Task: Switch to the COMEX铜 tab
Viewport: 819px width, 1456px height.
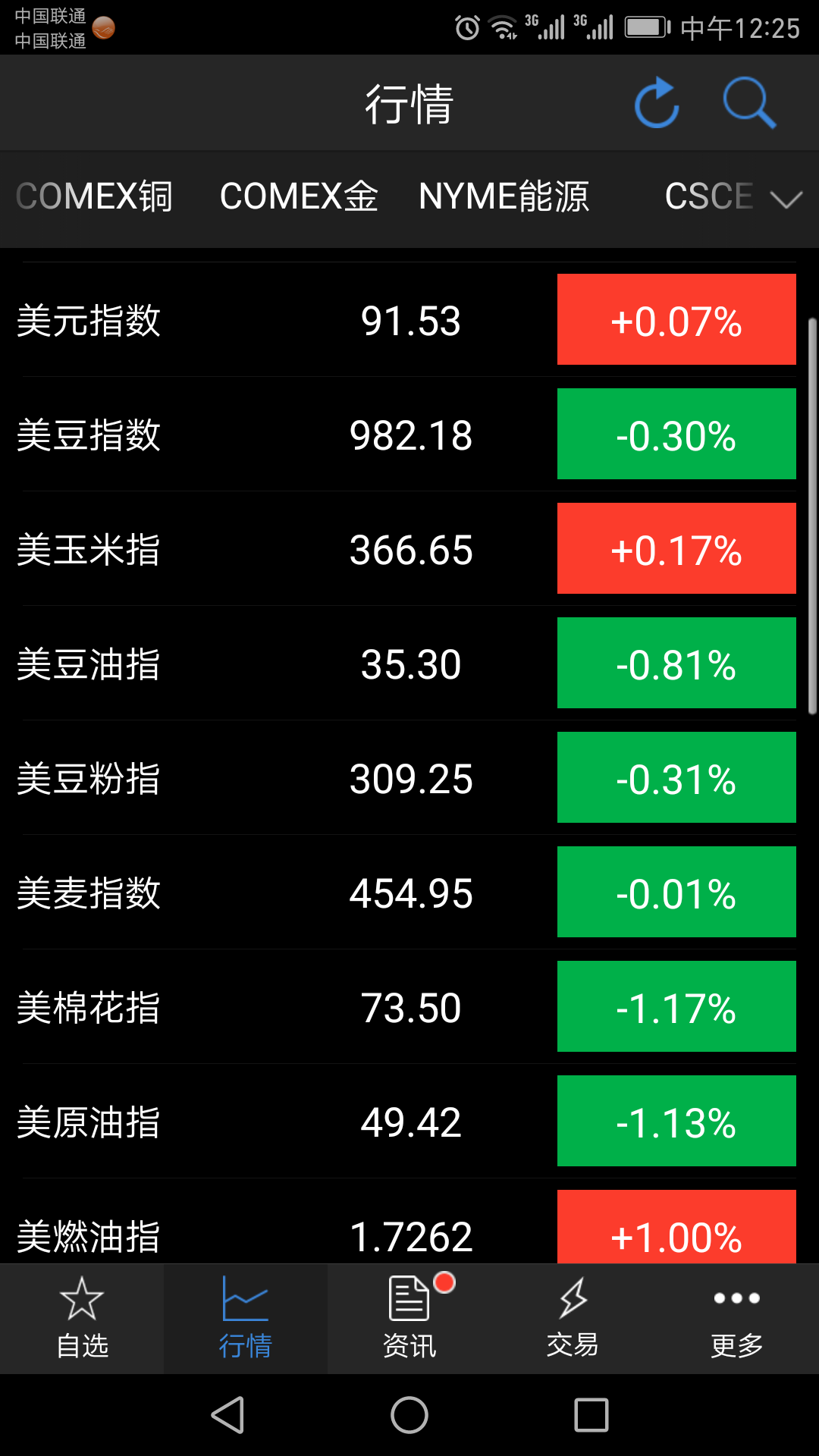Action: 94,196
